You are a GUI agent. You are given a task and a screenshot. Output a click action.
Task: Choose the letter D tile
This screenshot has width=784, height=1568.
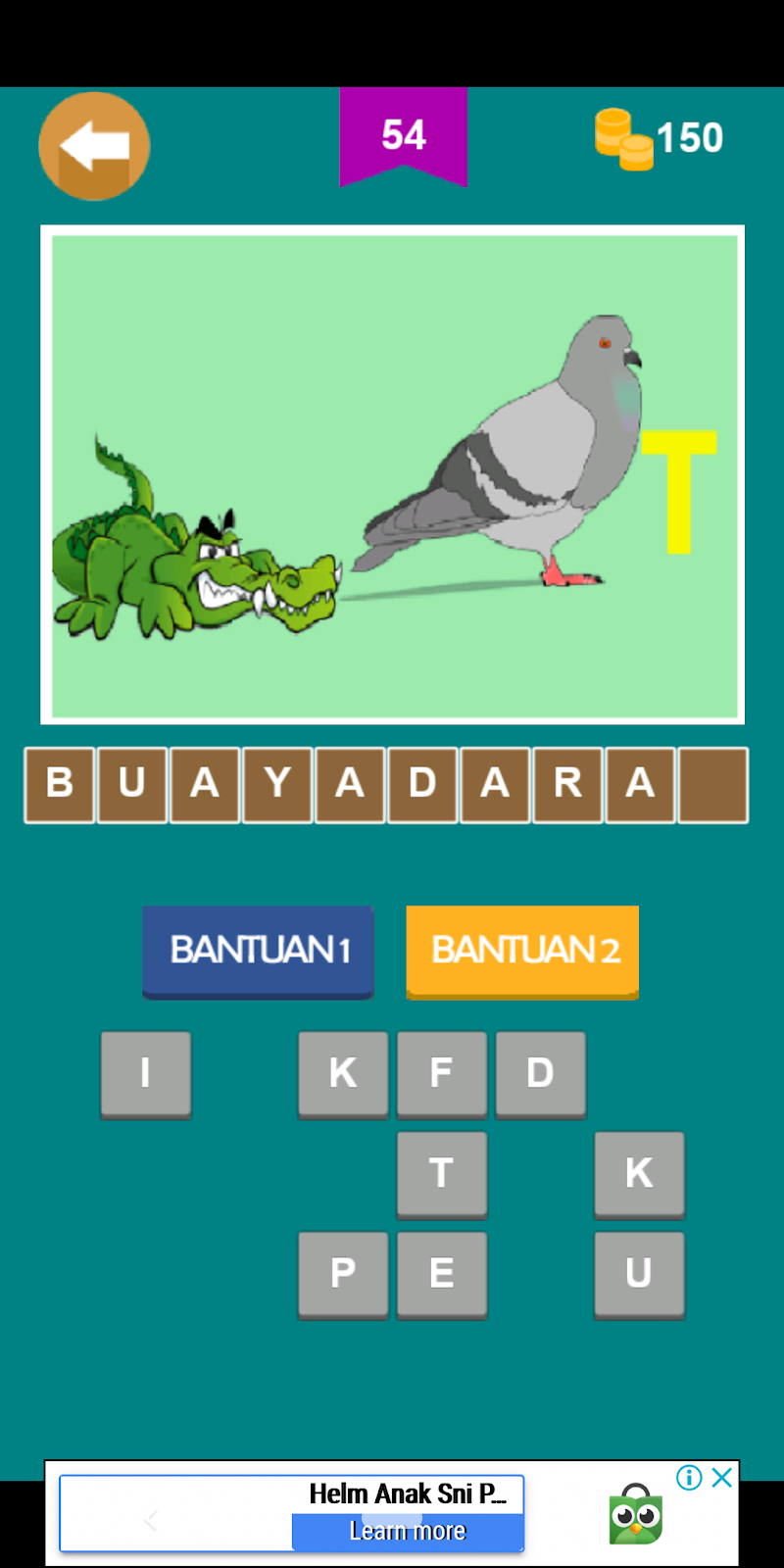coord(541,1073)
